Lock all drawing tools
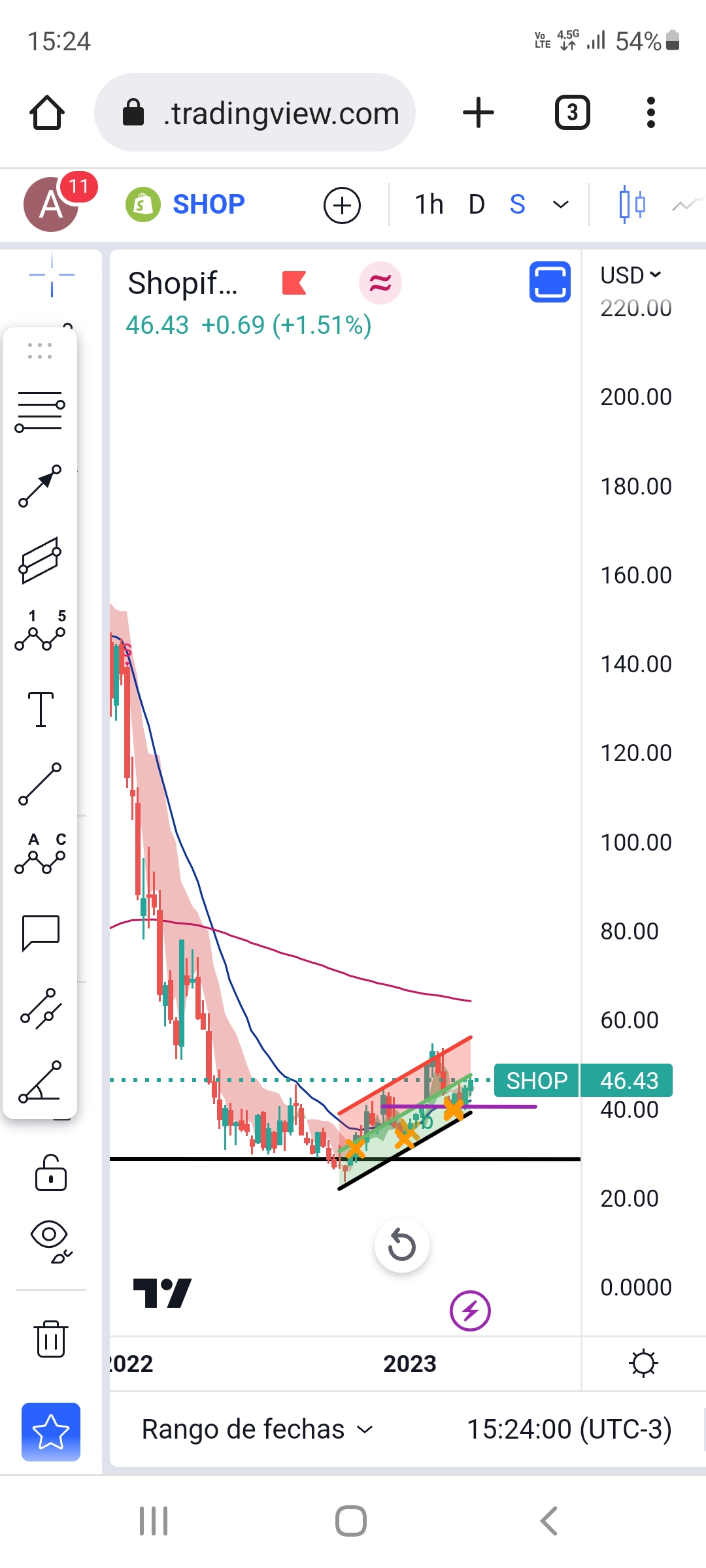The height and width of the screenshot is (1568, 706). 50,1173
